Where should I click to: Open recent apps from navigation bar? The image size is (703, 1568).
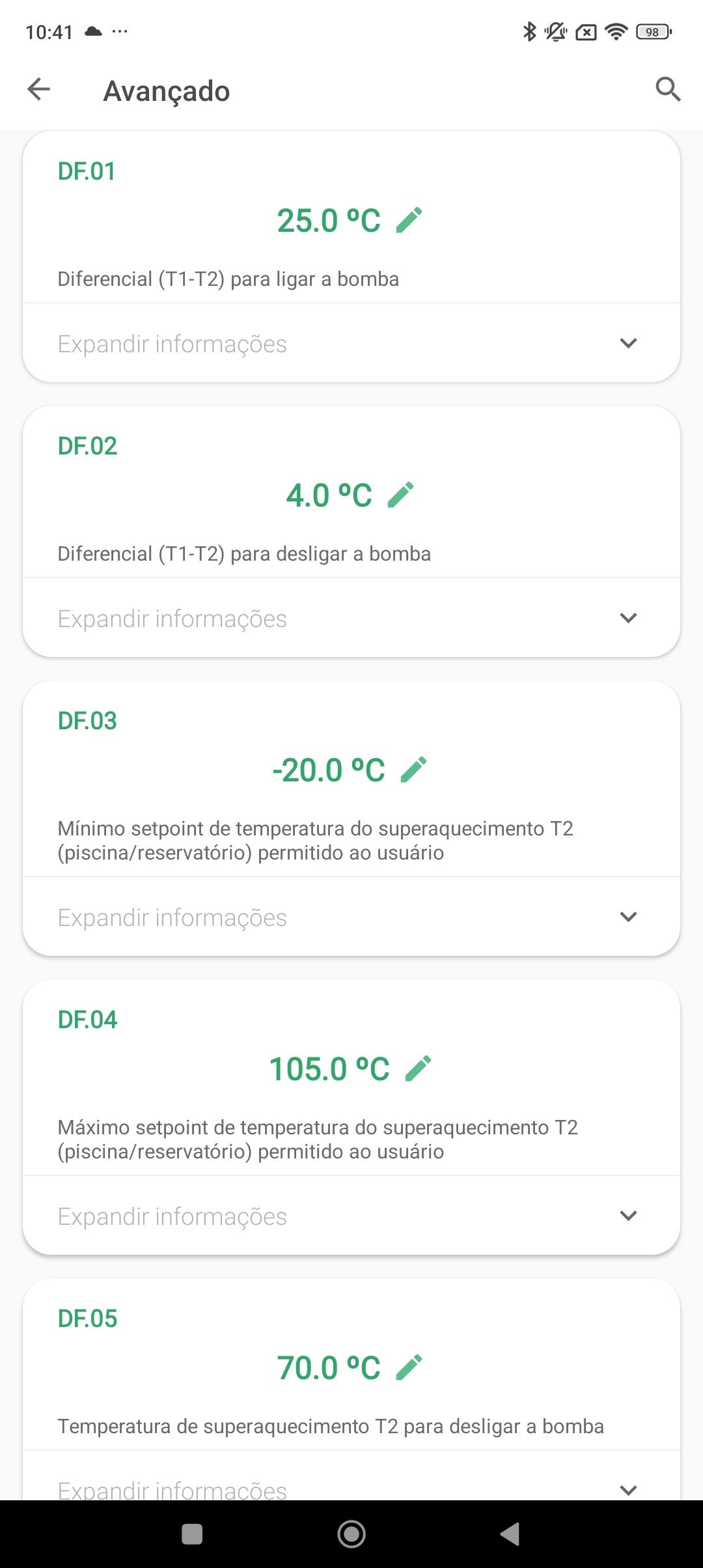click(x=192, y=1534)
